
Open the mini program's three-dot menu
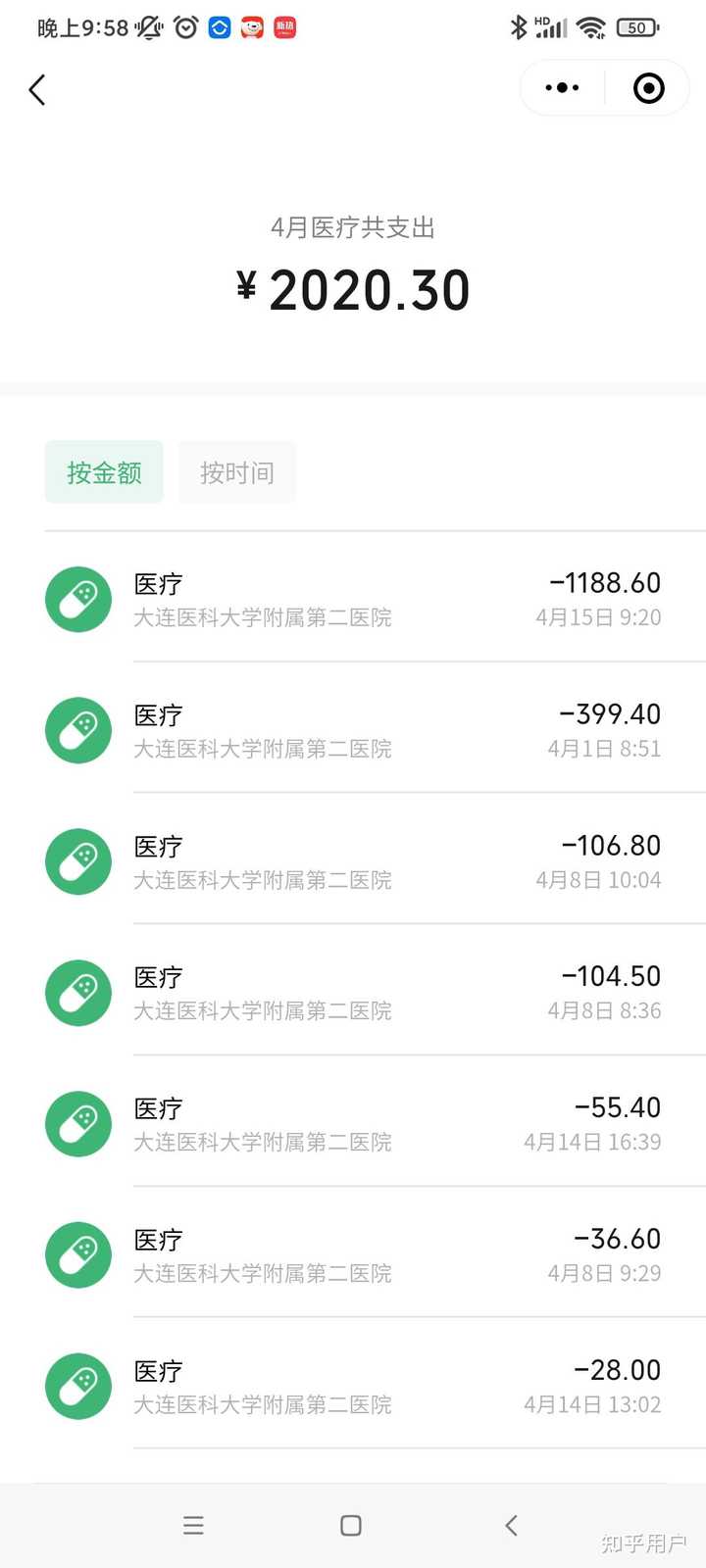point(562,88)
